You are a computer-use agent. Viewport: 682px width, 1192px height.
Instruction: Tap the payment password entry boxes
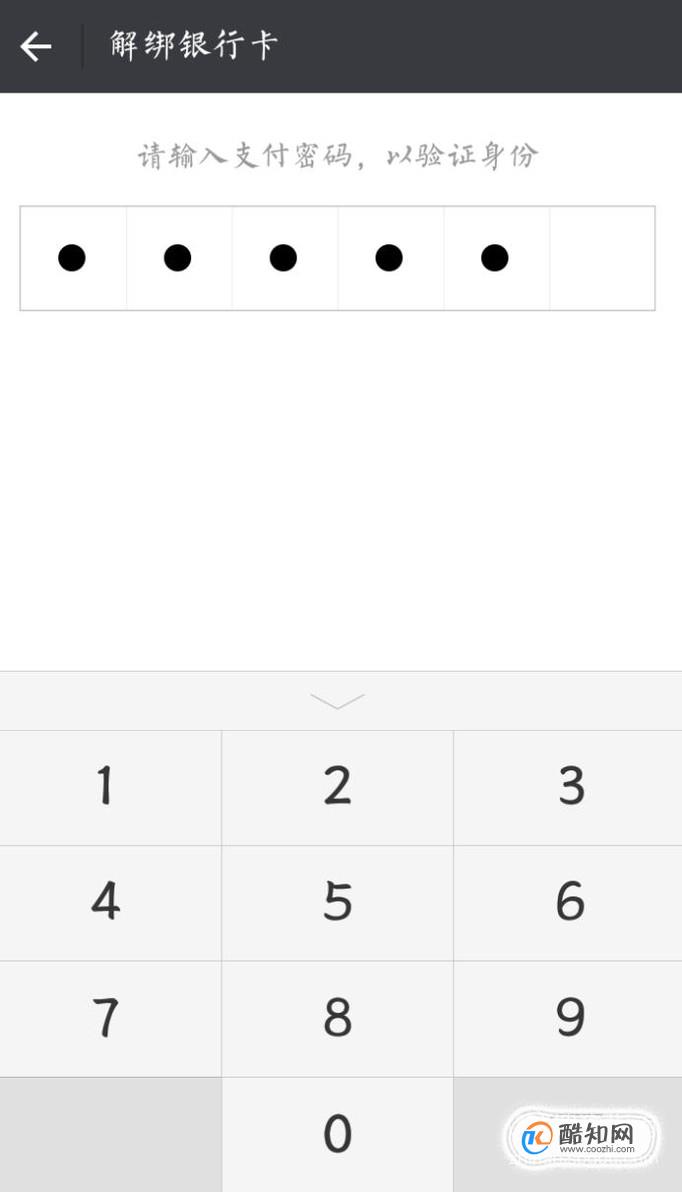click(338, 258)
